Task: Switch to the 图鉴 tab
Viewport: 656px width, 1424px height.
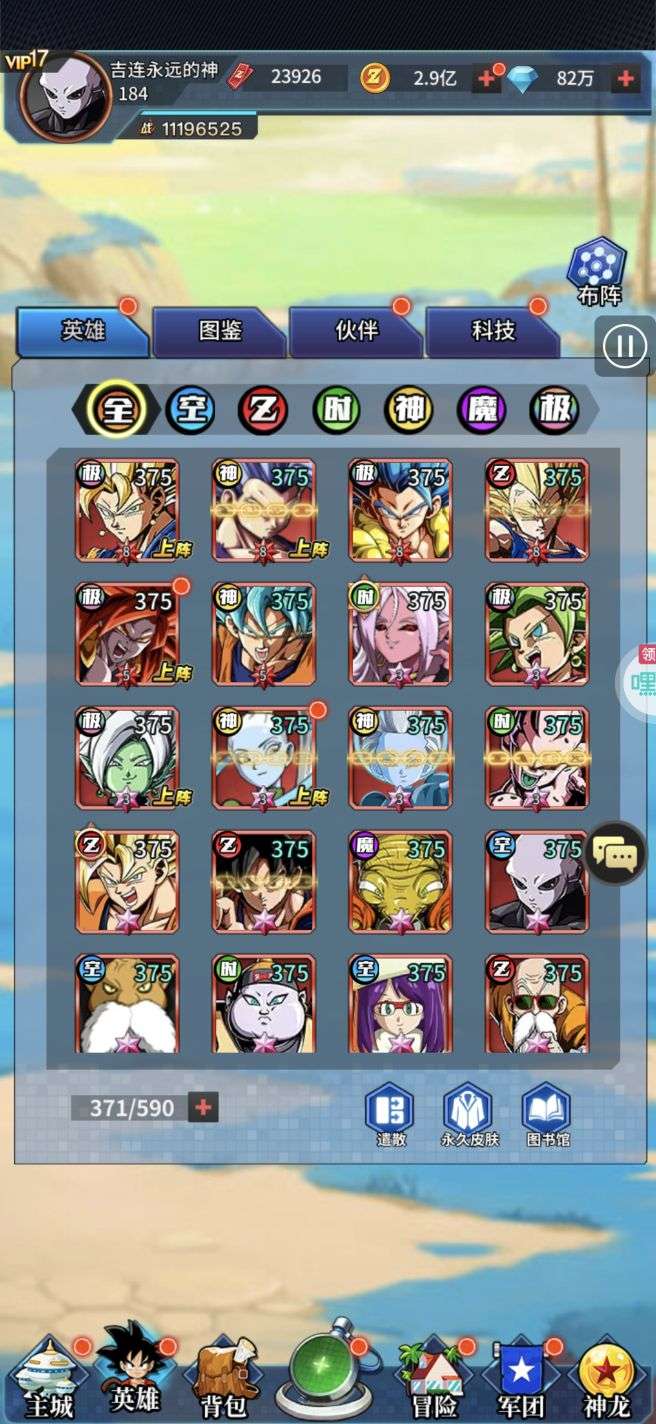Action: (219, 331)
